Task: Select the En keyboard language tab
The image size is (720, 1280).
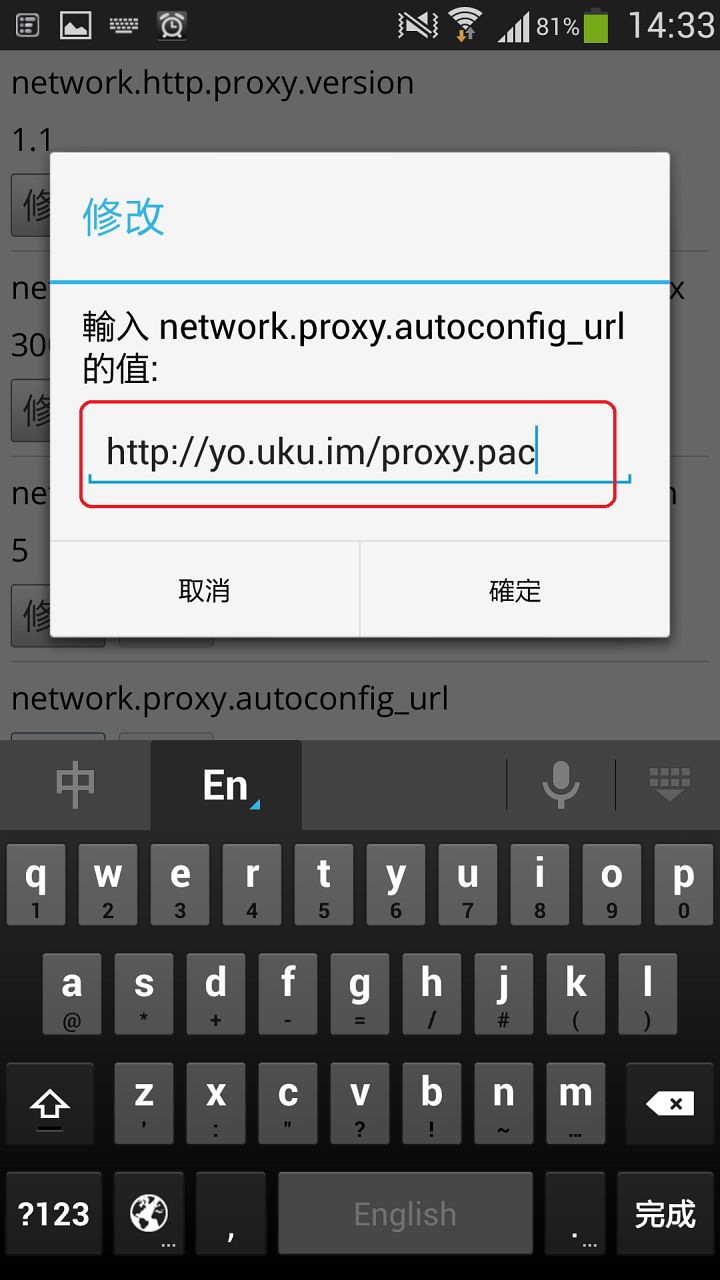Action: [226, 786]
